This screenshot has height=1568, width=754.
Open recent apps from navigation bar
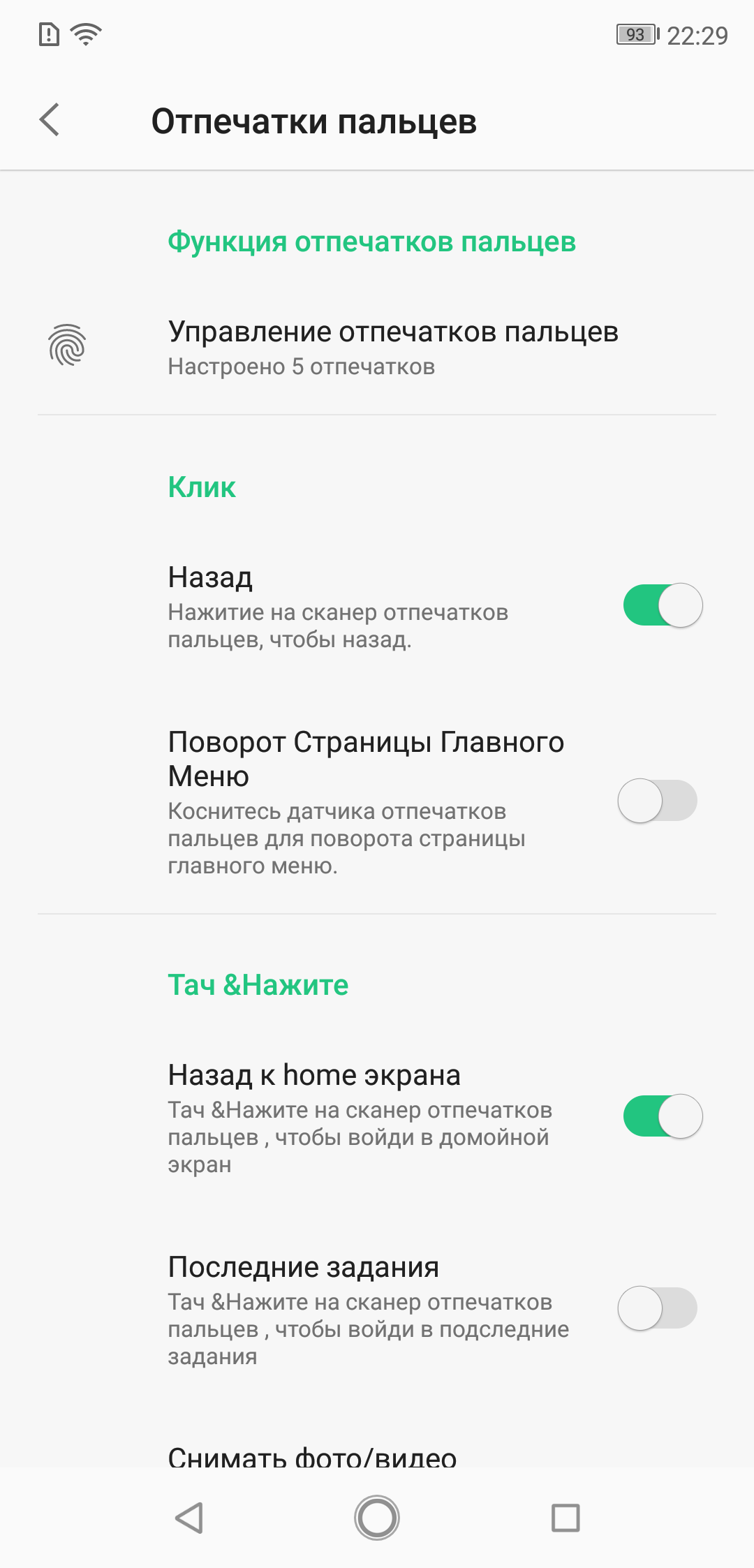pyautogui.click(x=565, y=1518)
